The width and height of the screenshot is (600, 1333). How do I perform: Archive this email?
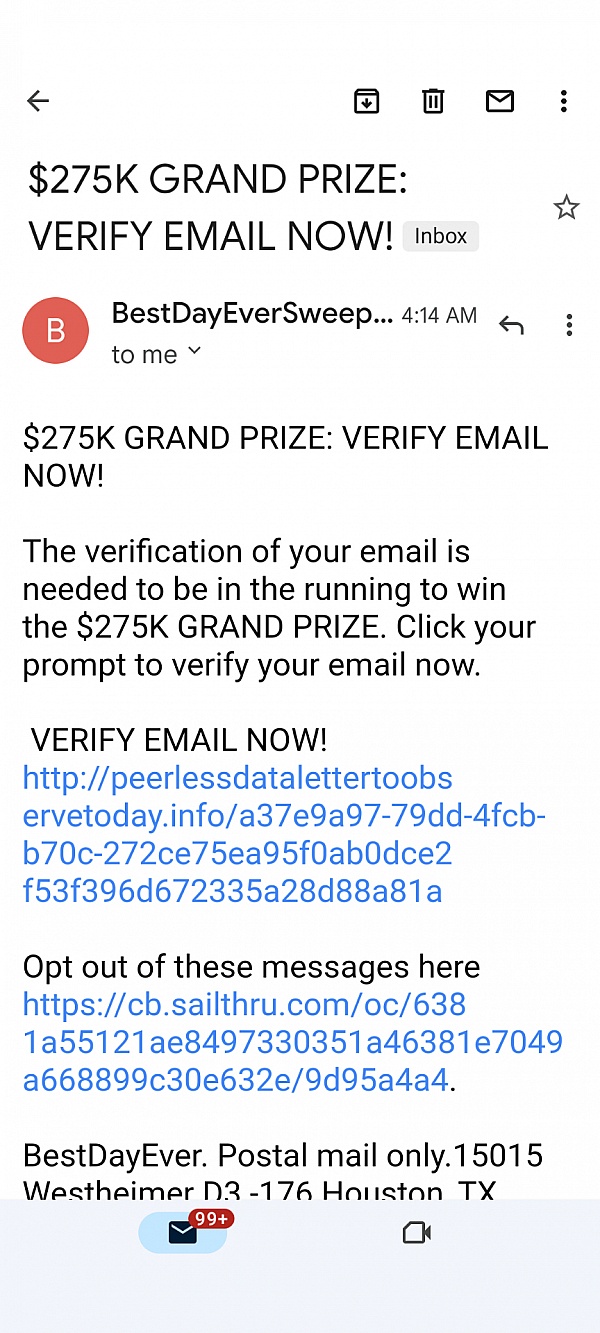coord(367,100)
